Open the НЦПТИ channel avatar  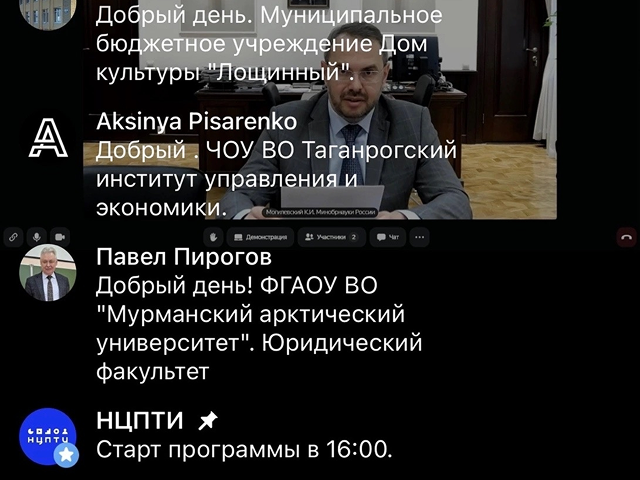coord(48,436)
